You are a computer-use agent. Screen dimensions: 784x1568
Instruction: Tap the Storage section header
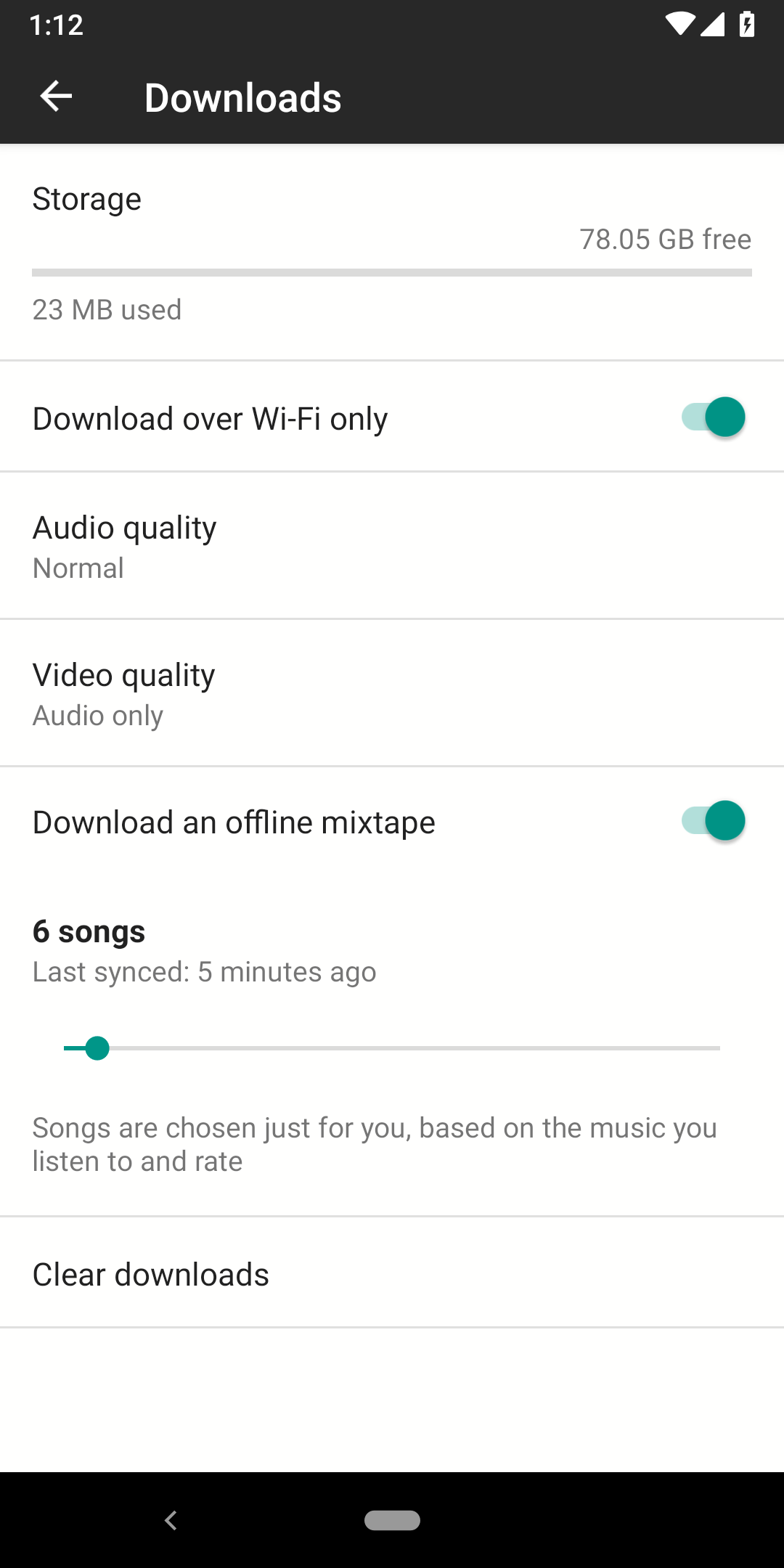pyautogui.click(x=86, y=198)
